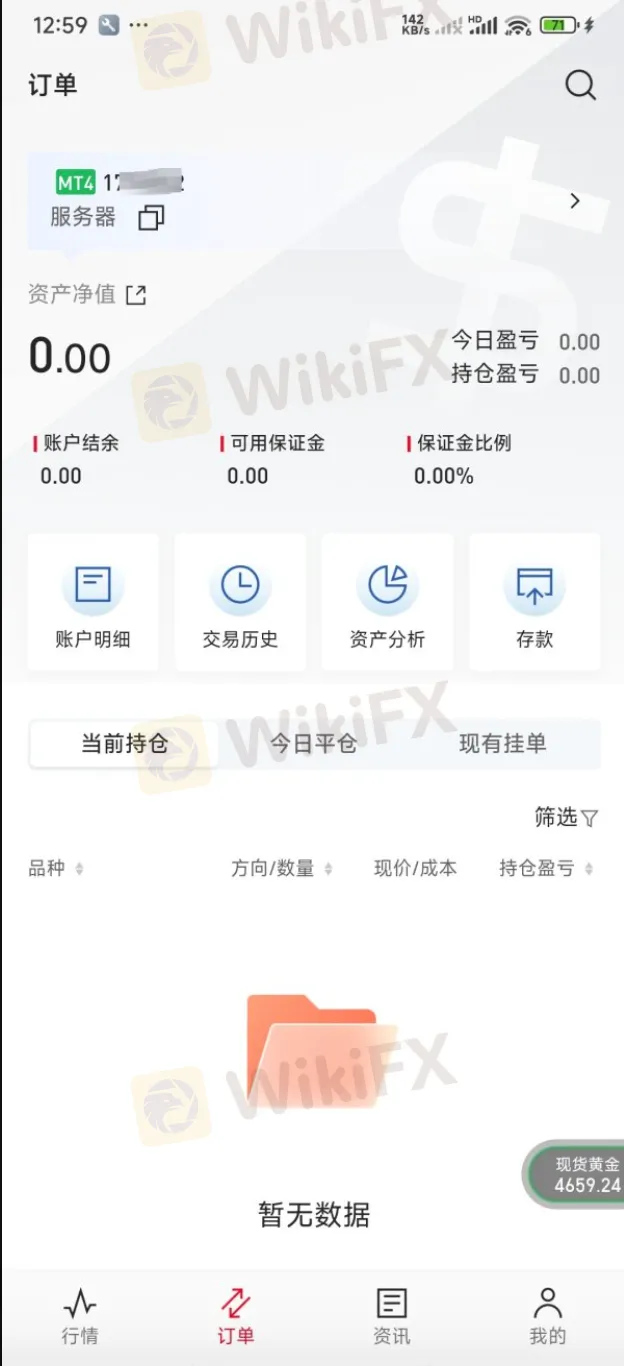624x1366 pixels.
Task: Select the 订单 bottom tab
Action: (x=236, y=1316)
